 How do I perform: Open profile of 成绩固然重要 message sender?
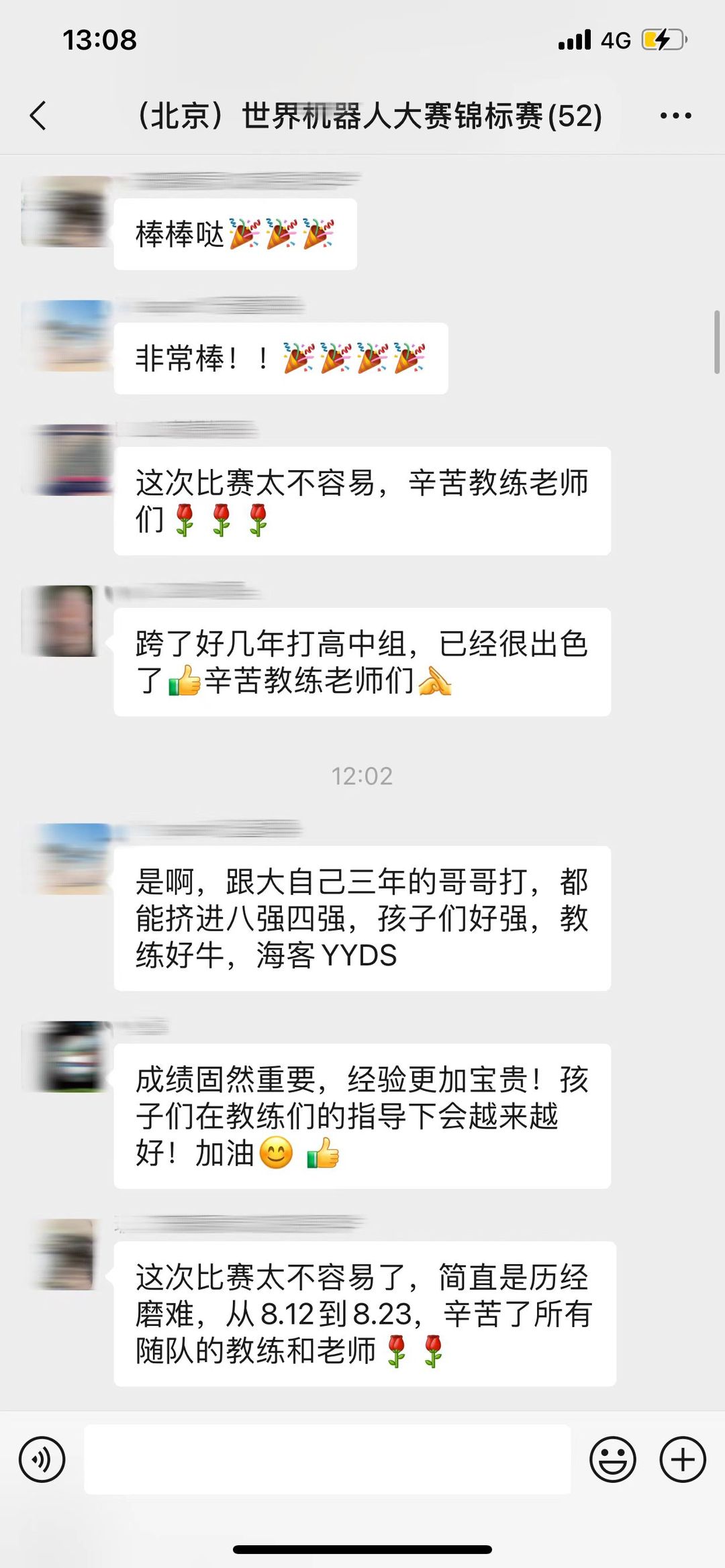click(x=66, y=1057)
